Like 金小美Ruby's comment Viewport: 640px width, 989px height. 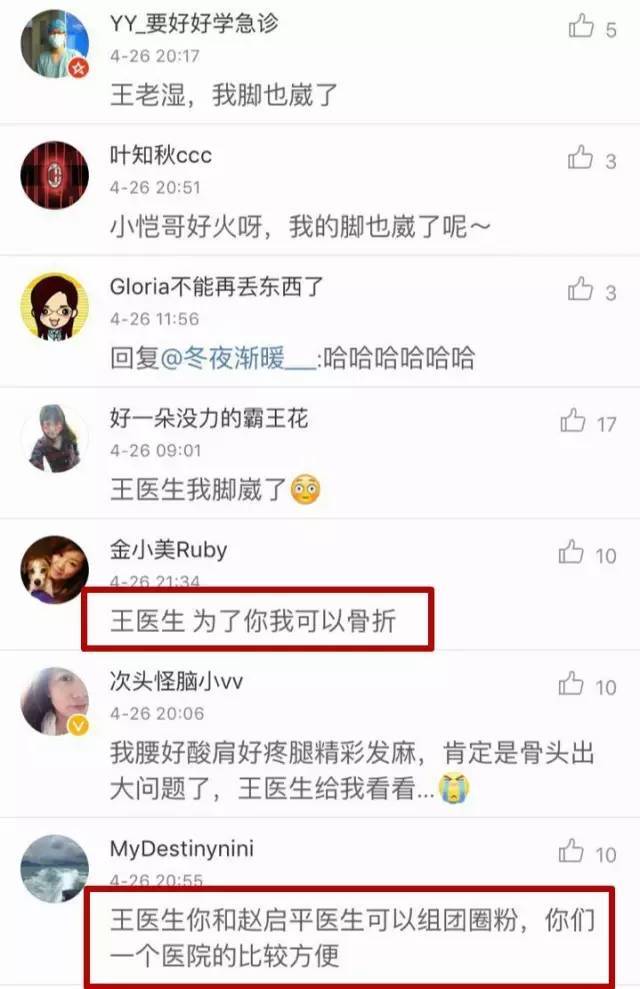click(x=571, y=553)
